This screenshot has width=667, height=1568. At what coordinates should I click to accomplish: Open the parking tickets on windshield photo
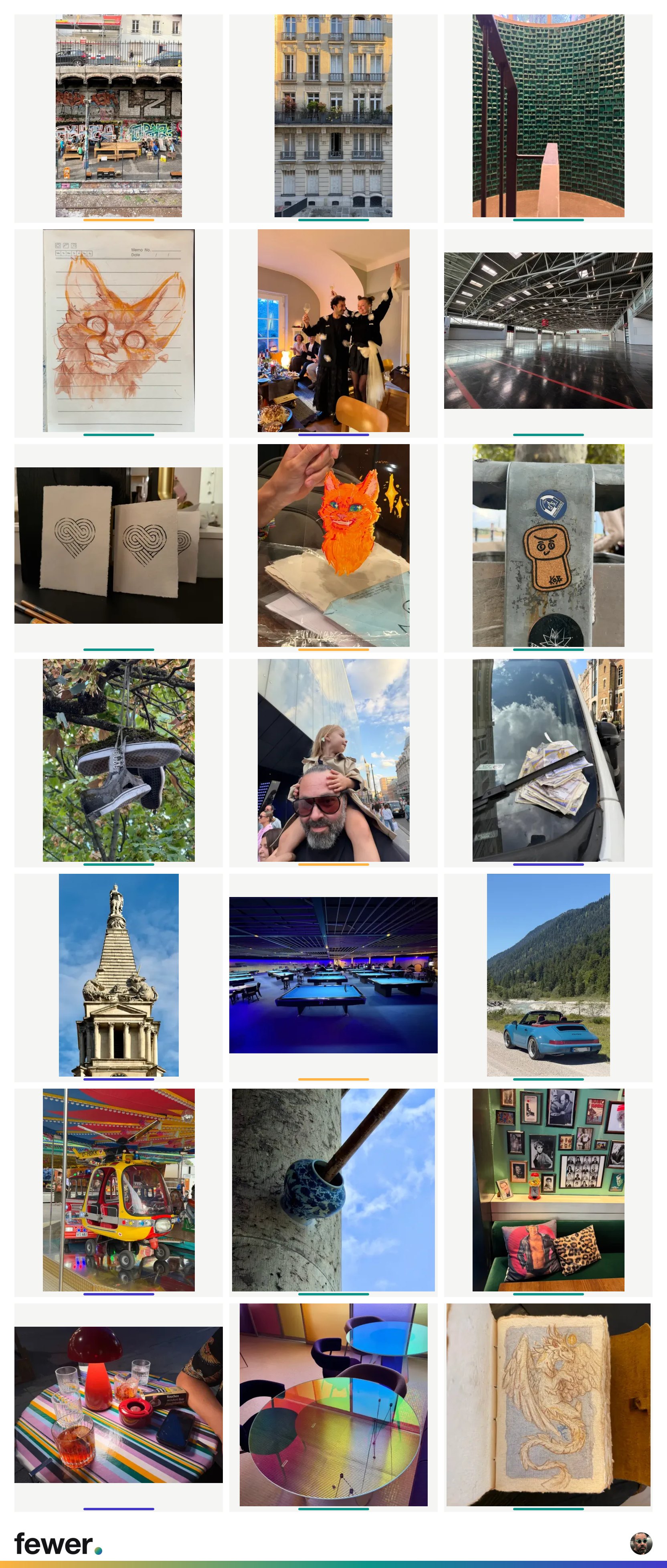(548, 760)
